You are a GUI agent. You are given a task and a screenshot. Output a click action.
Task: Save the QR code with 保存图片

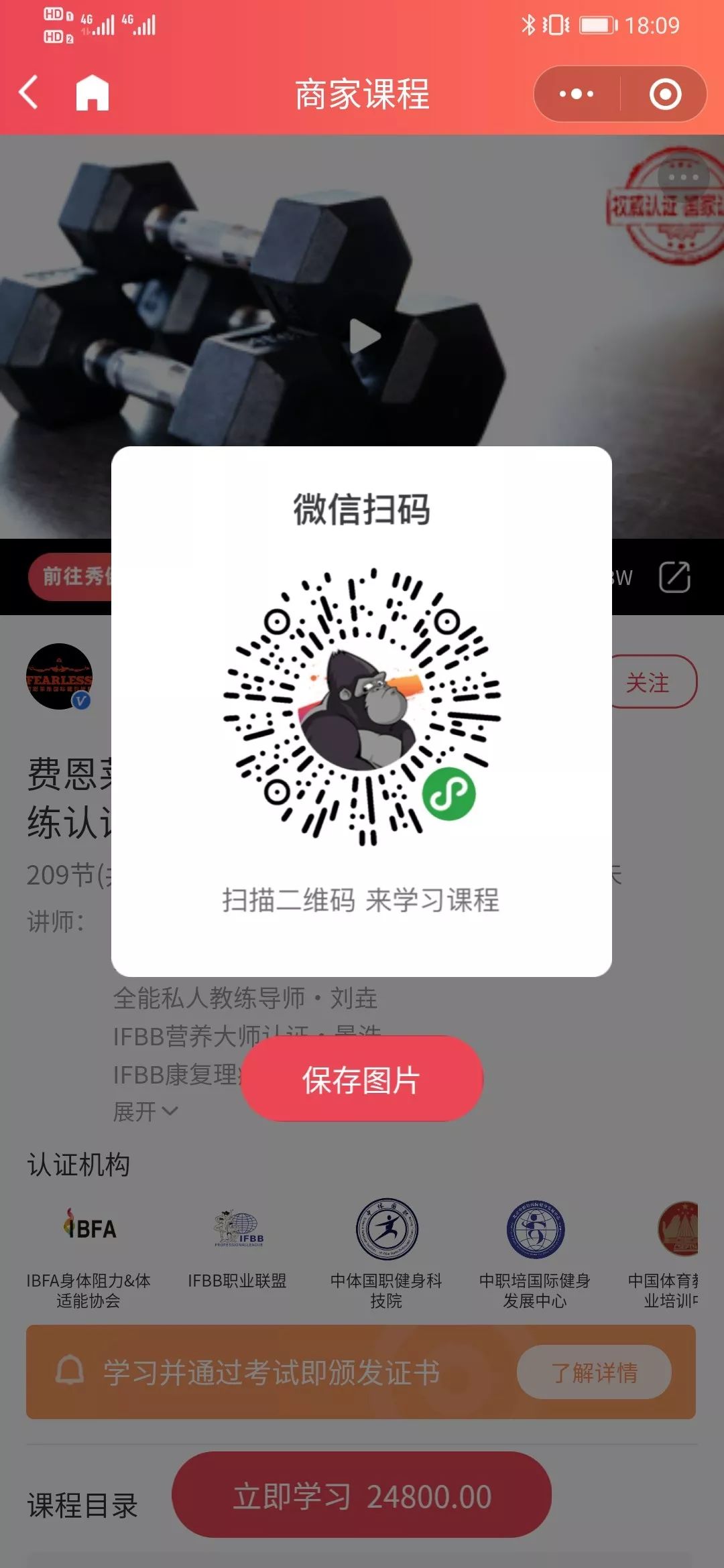pyautogui.click(x=361, y=1079)
